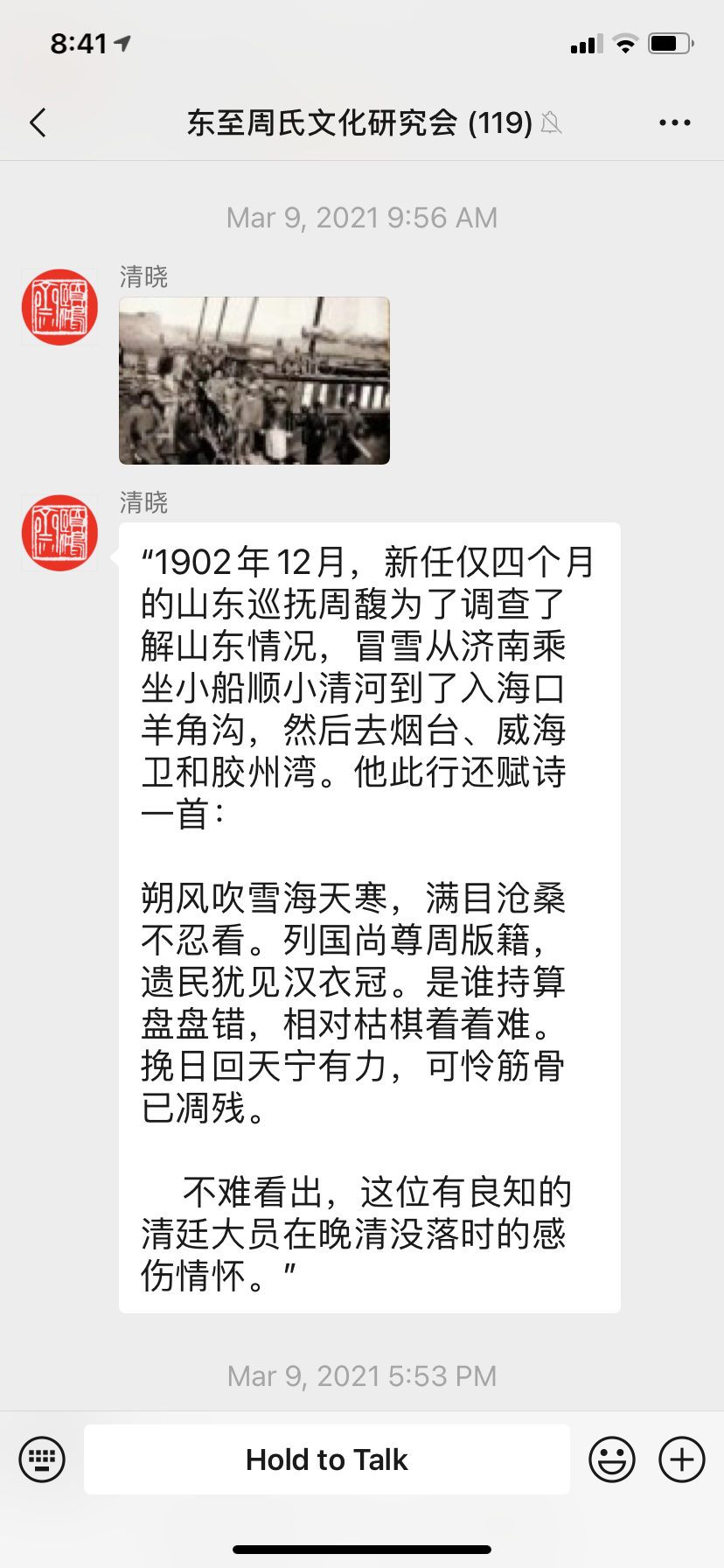
Task: View the photo sent by 清晓
Action: [254, 381]
